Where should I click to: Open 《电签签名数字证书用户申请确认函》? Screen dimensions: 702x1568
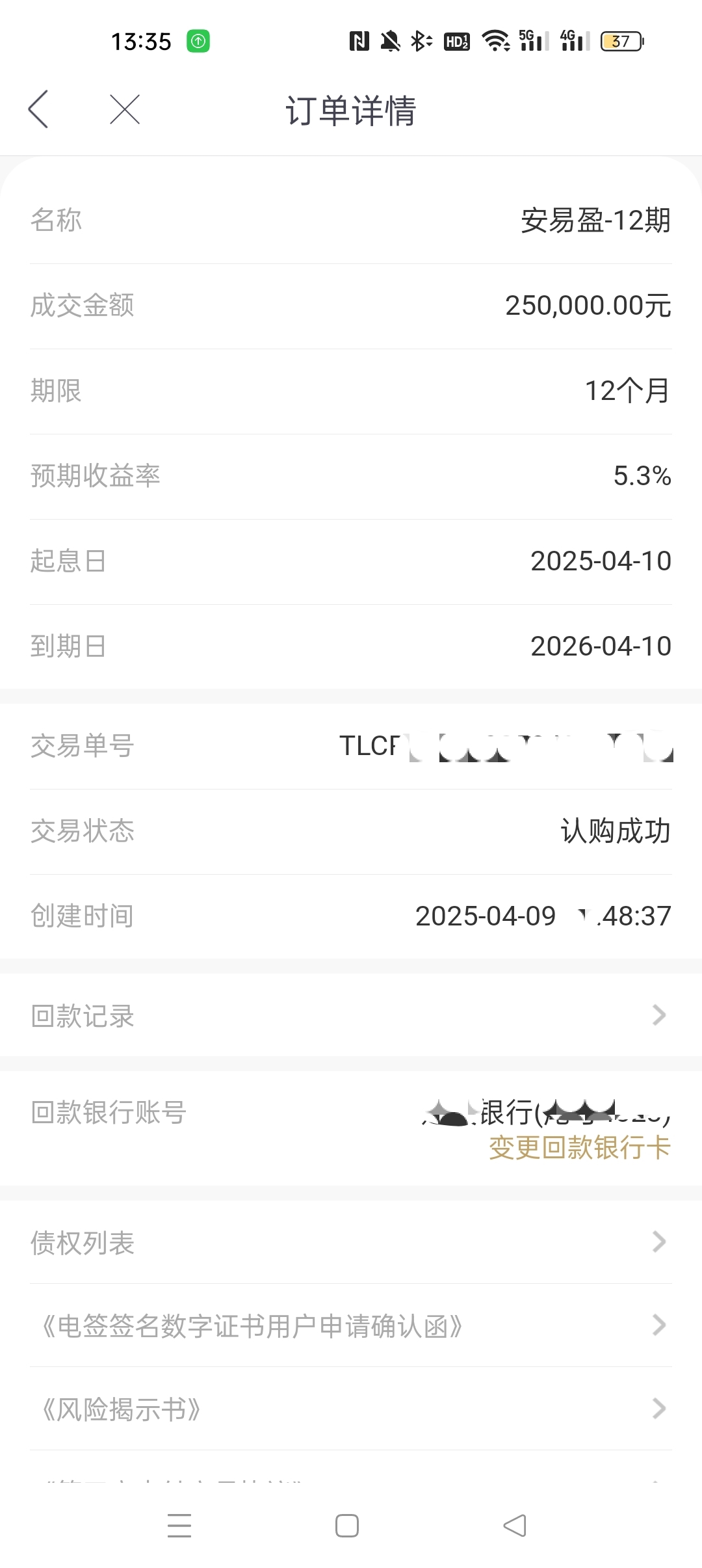pos(351,1325)
